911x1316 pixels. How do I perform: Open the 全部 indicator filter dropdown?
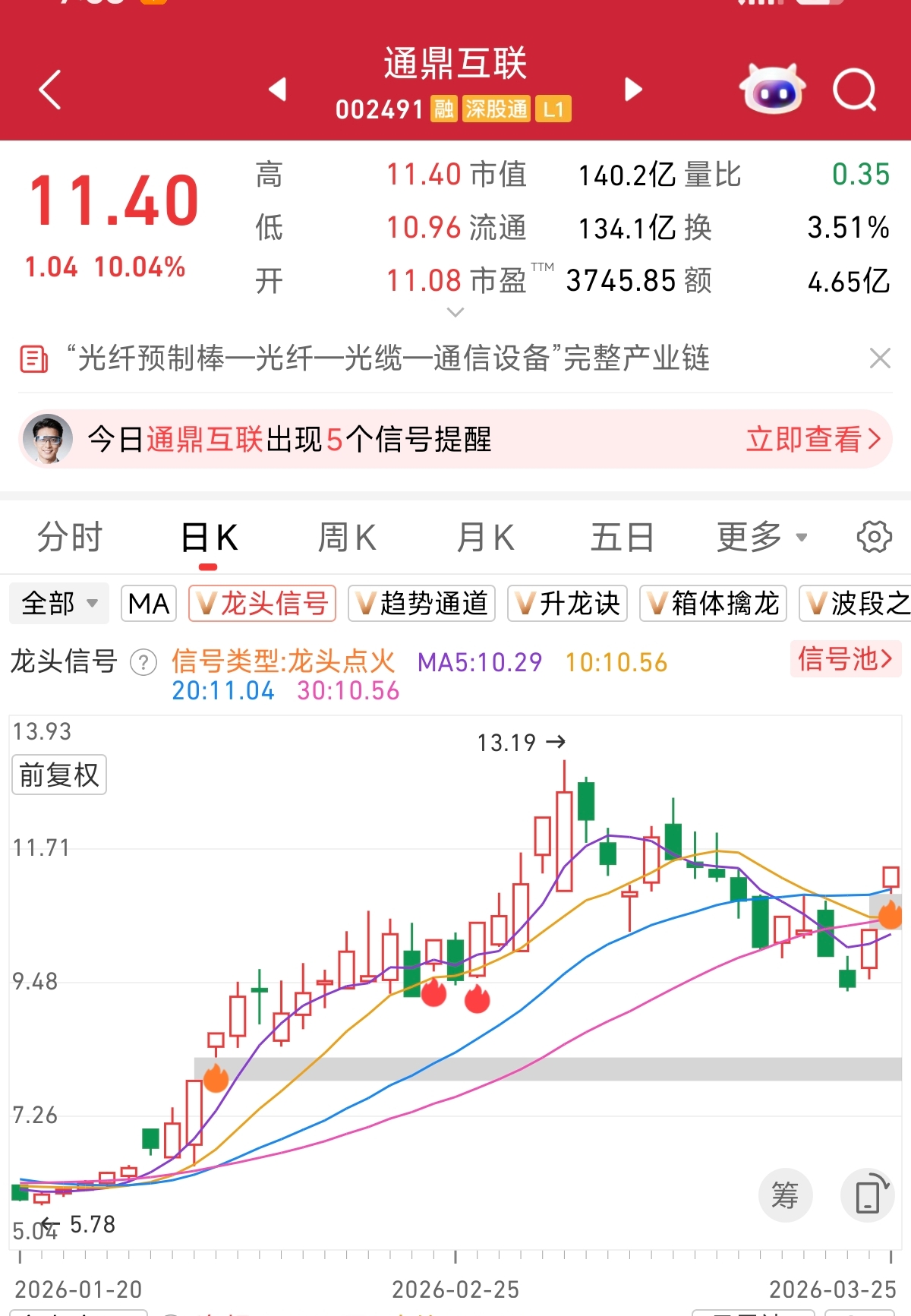coord(59,604)
